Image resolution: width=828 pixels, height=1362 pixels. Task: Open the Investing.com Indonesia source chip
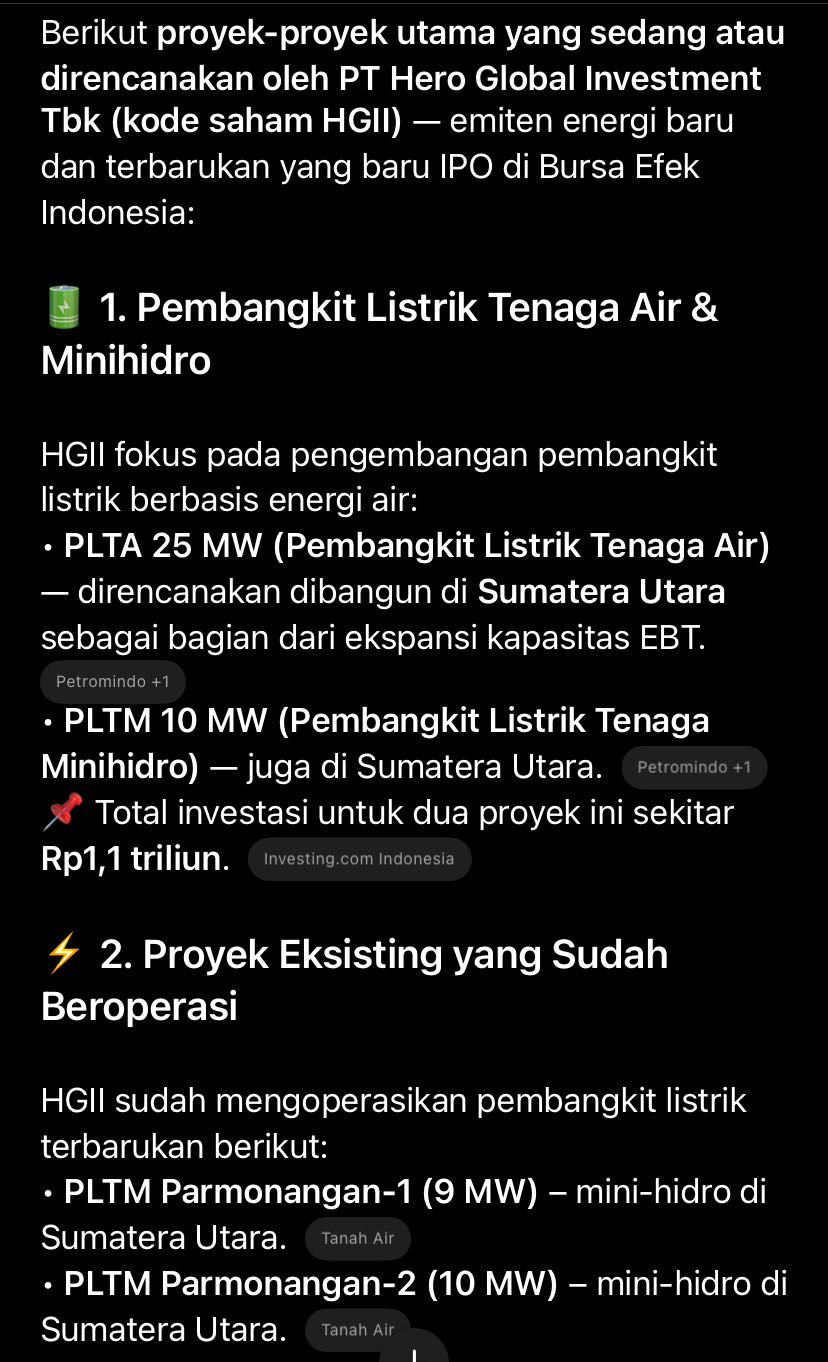pos(359,859)
